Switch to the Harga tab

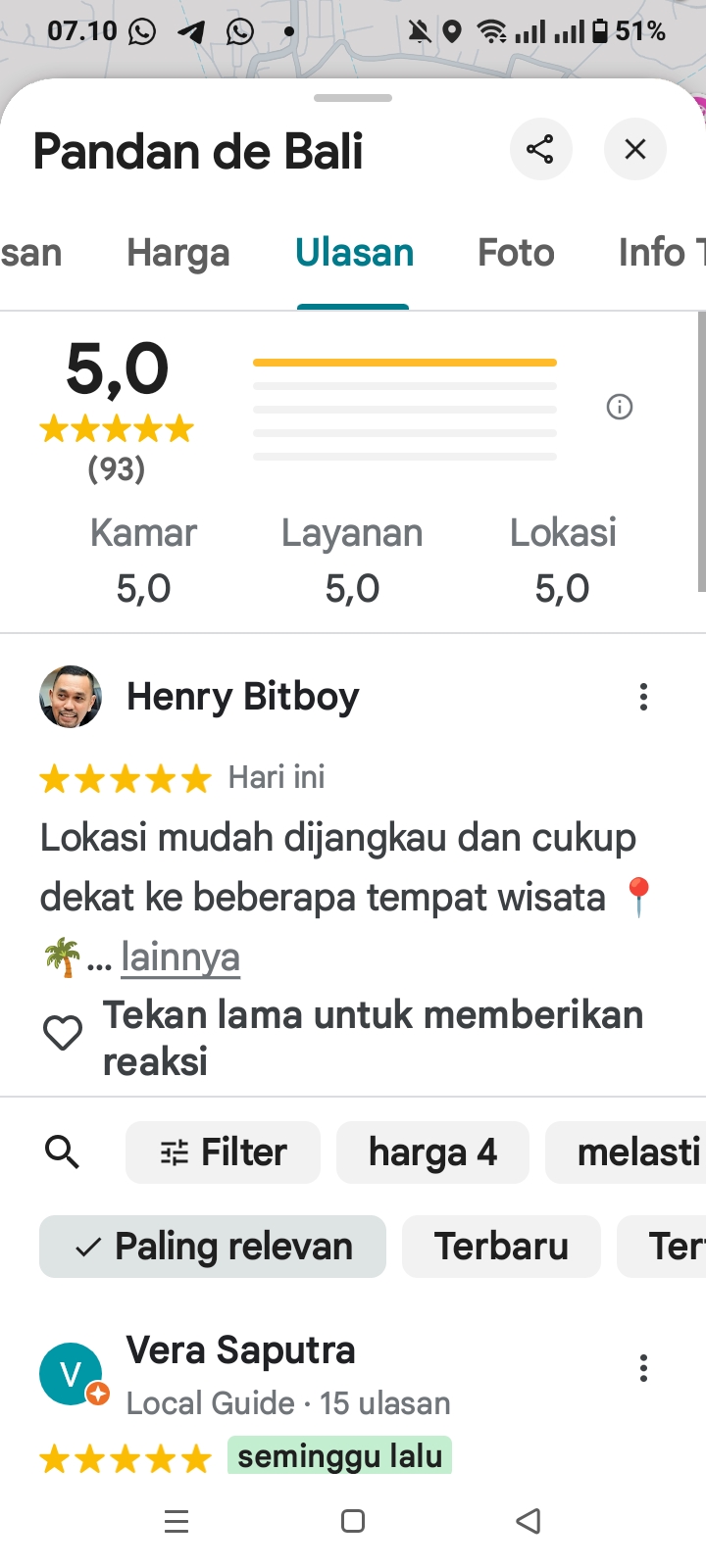click(177, 253)
